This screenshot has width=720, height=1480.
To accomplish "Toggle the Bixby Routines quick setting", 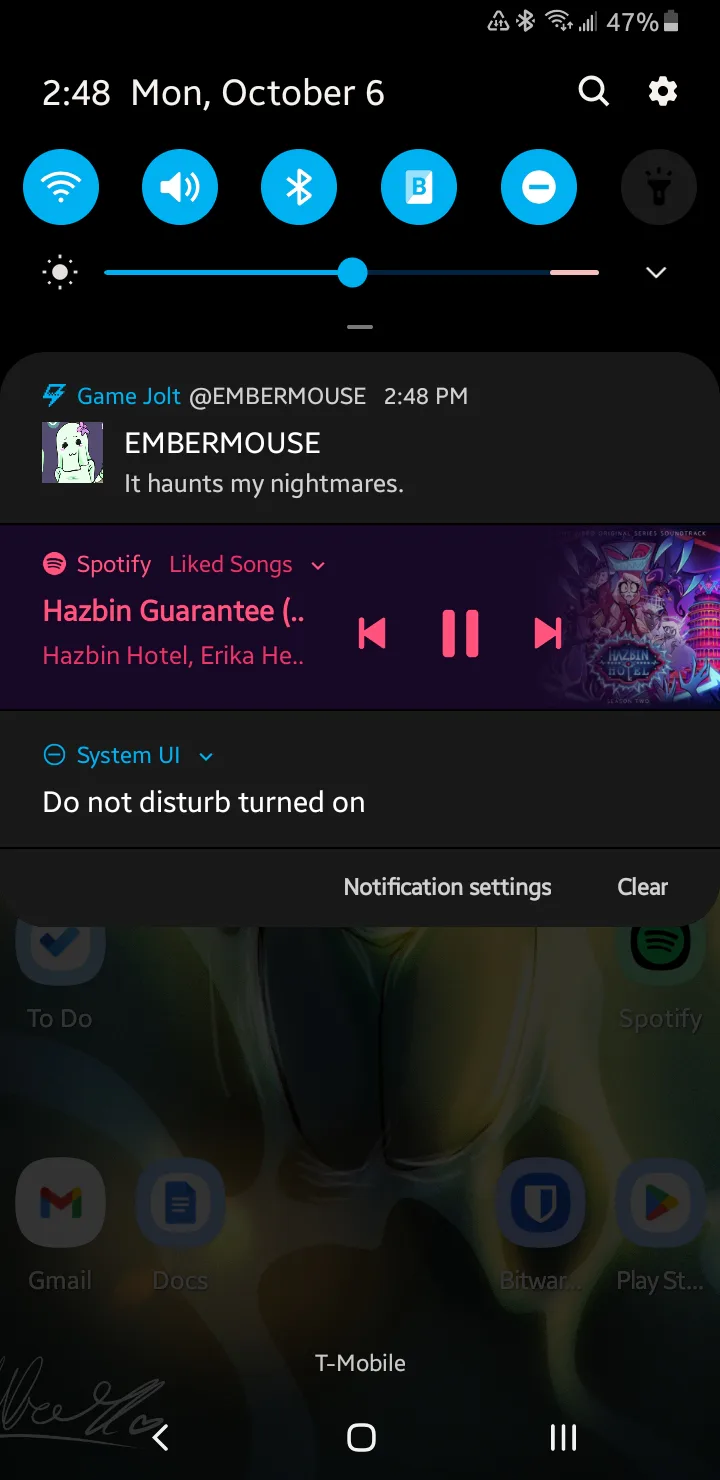I will point(419,187).
